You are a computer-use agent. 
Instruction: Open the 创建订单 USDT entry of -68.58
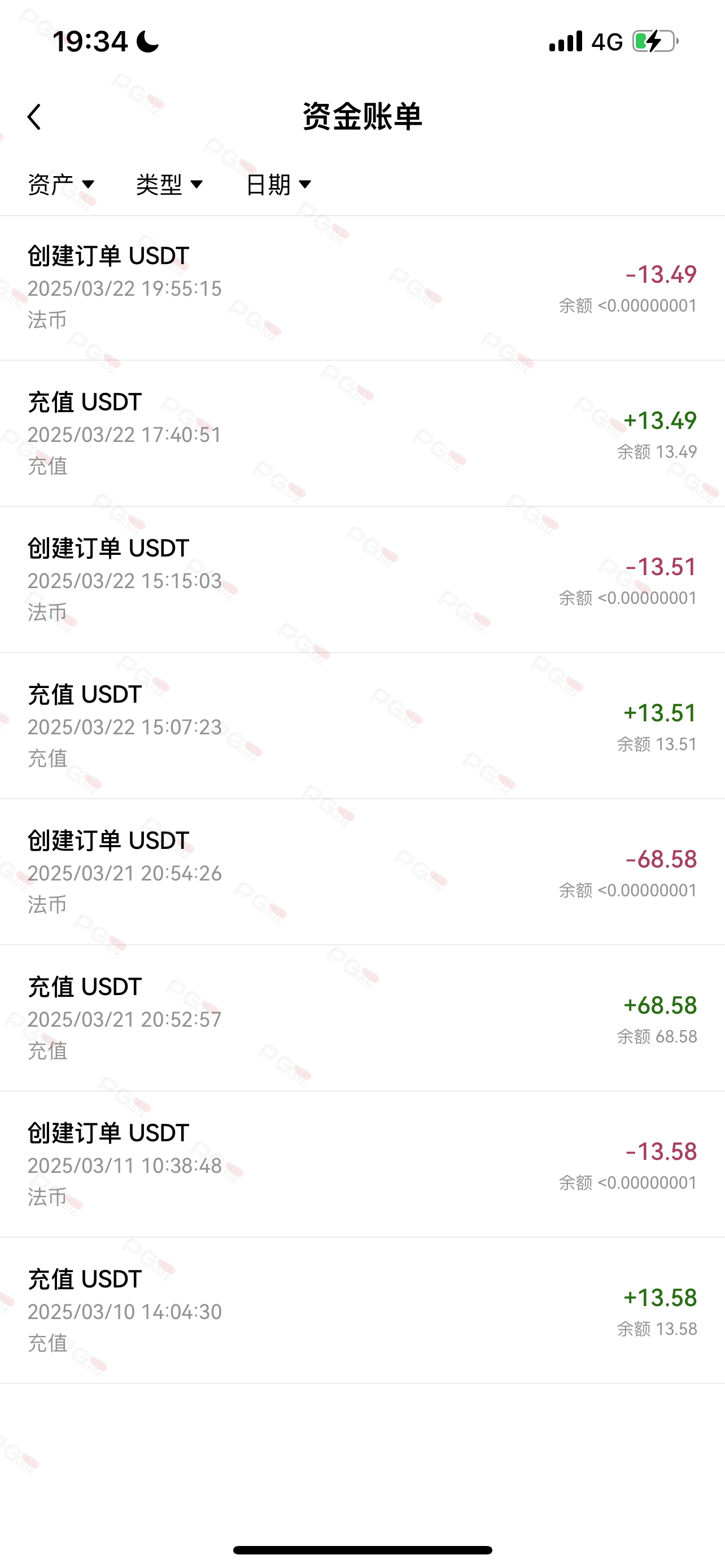362,871
